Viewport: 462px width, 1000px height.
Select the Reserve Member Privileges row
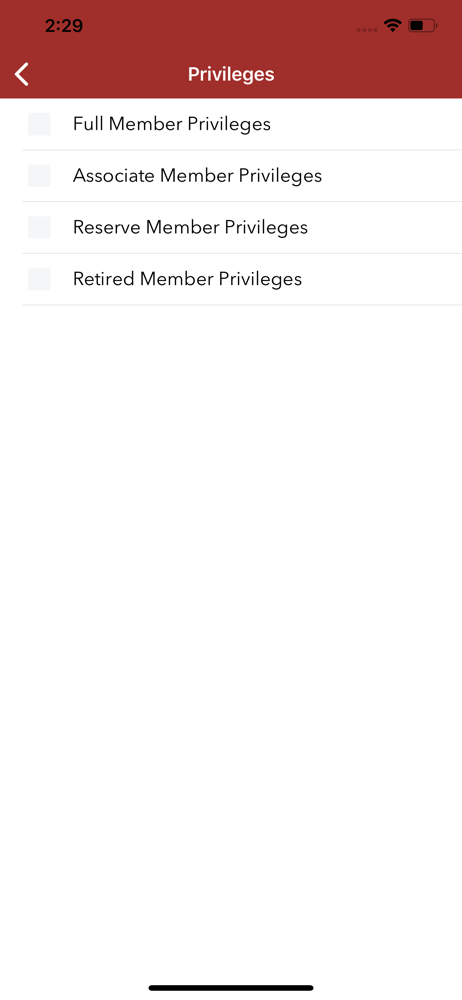coord(231,227)
